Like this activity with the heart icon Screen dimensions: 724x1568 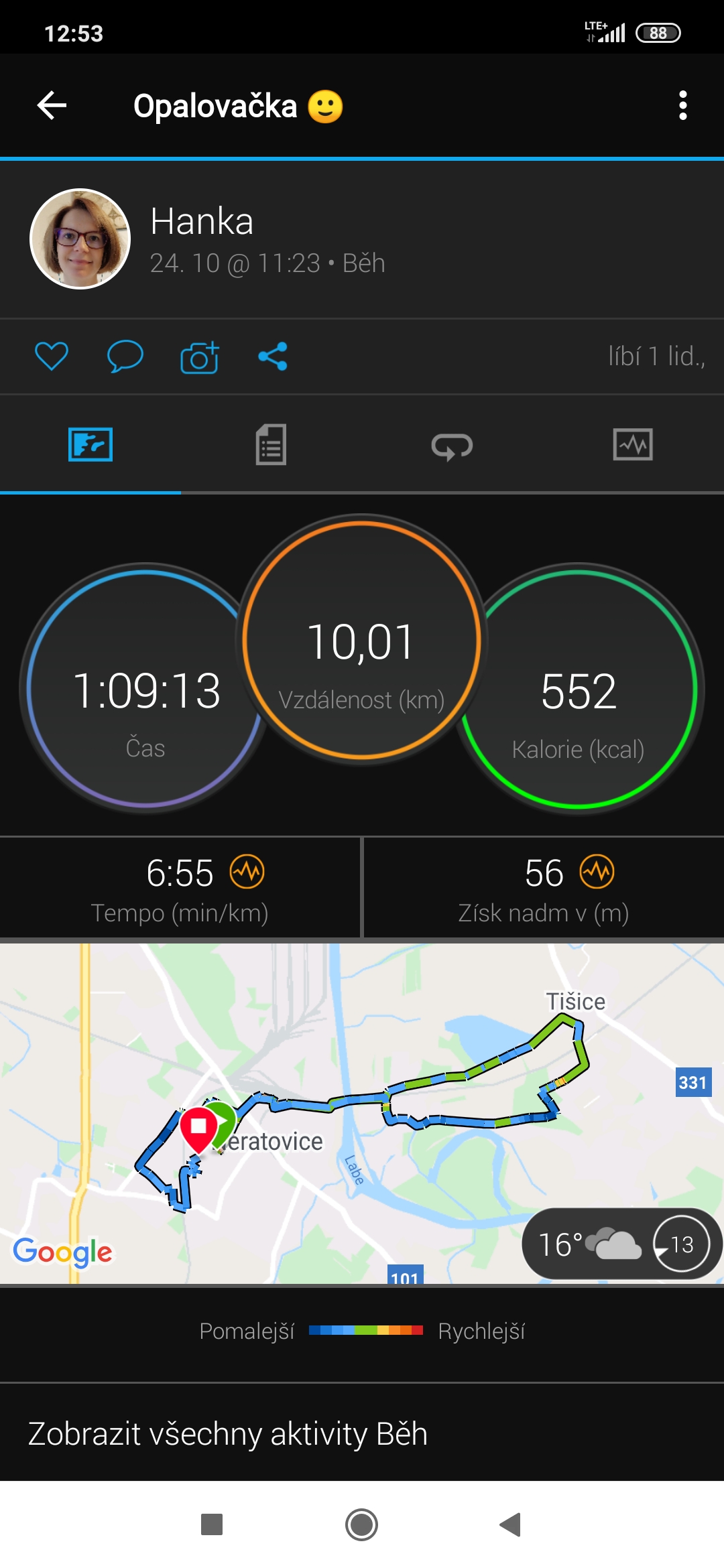point(52,356)
